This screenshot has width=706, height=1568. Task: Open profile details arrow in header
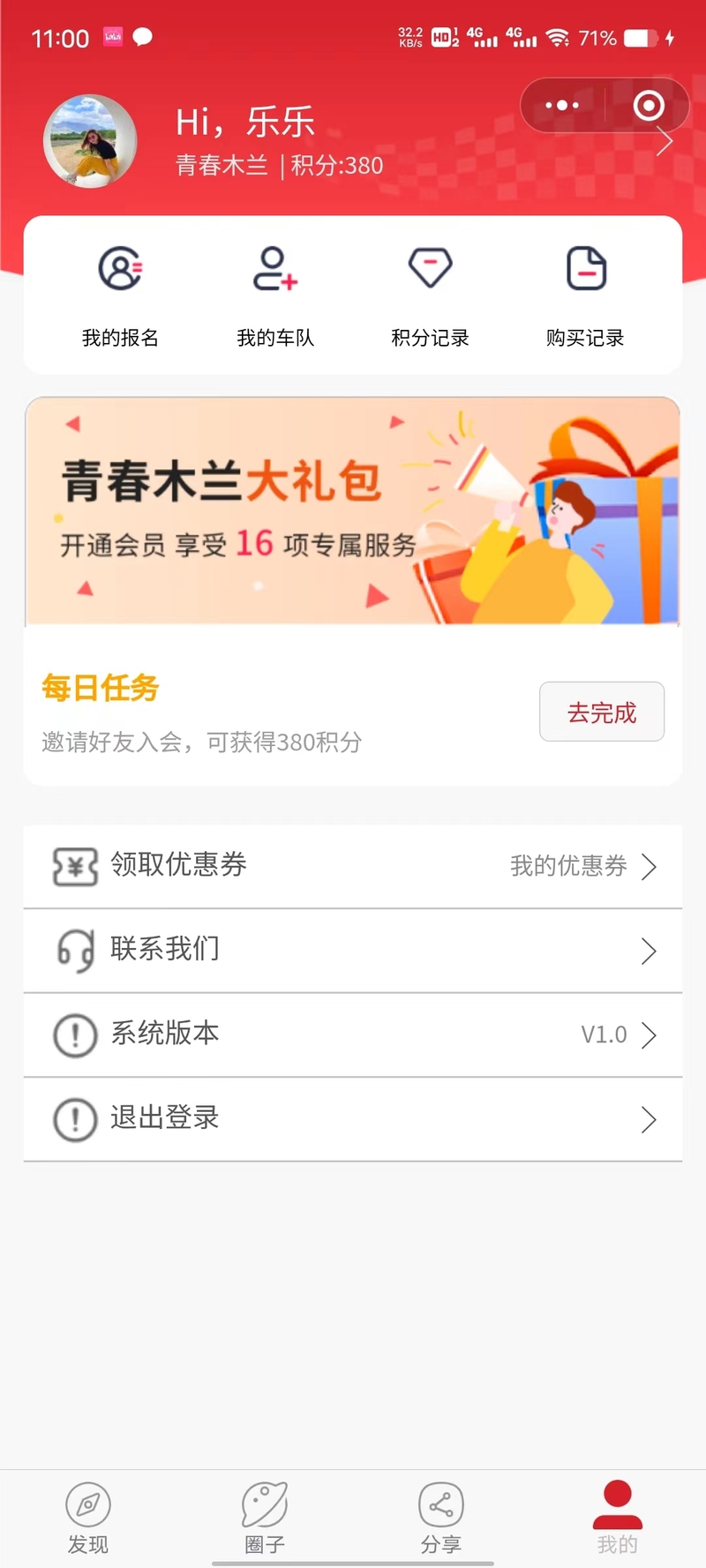coord(665,142)
